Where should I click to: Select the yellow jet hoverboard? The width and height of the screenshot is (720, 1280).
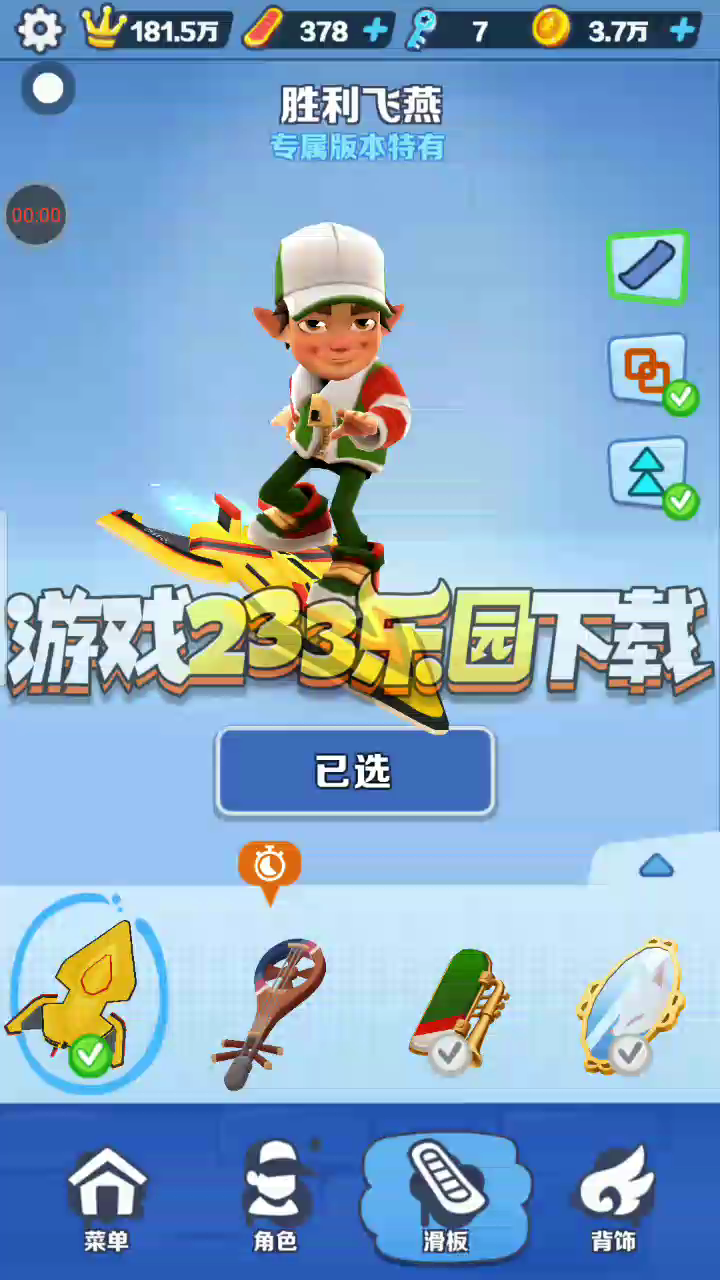[x=88, y=993]
